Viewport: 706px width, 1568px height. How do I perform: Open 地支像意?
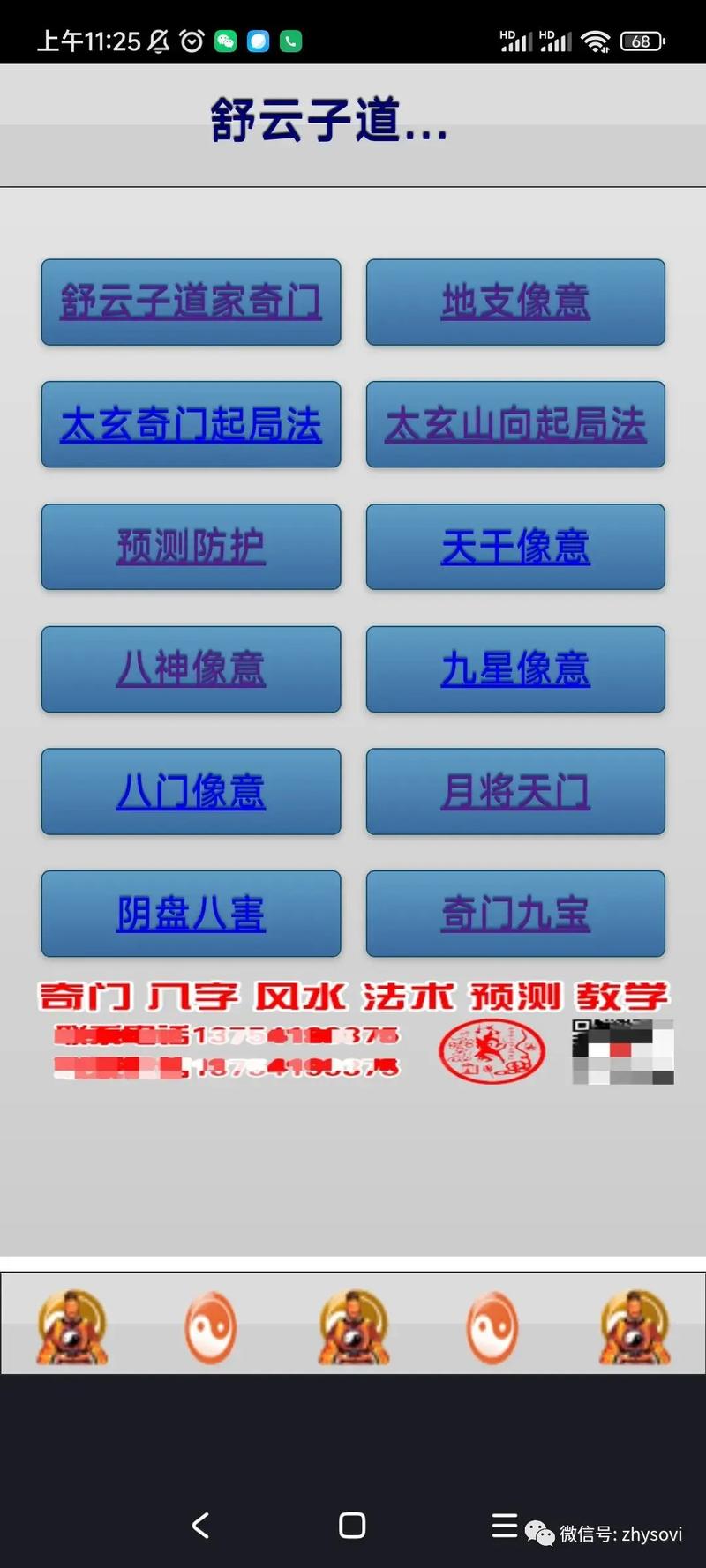515,301
